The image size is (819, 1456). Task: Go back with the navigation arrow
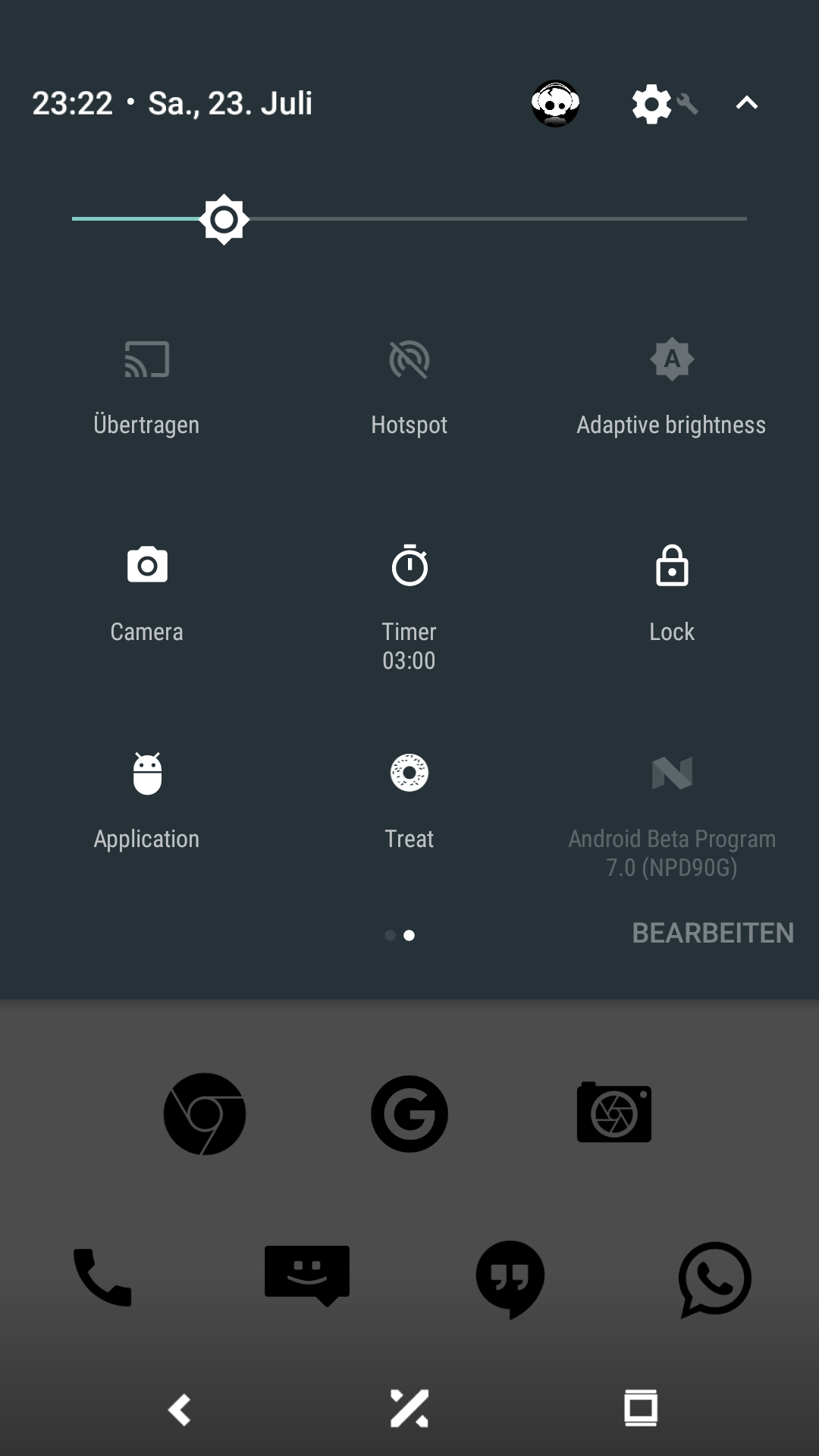tap(180, 1410)
